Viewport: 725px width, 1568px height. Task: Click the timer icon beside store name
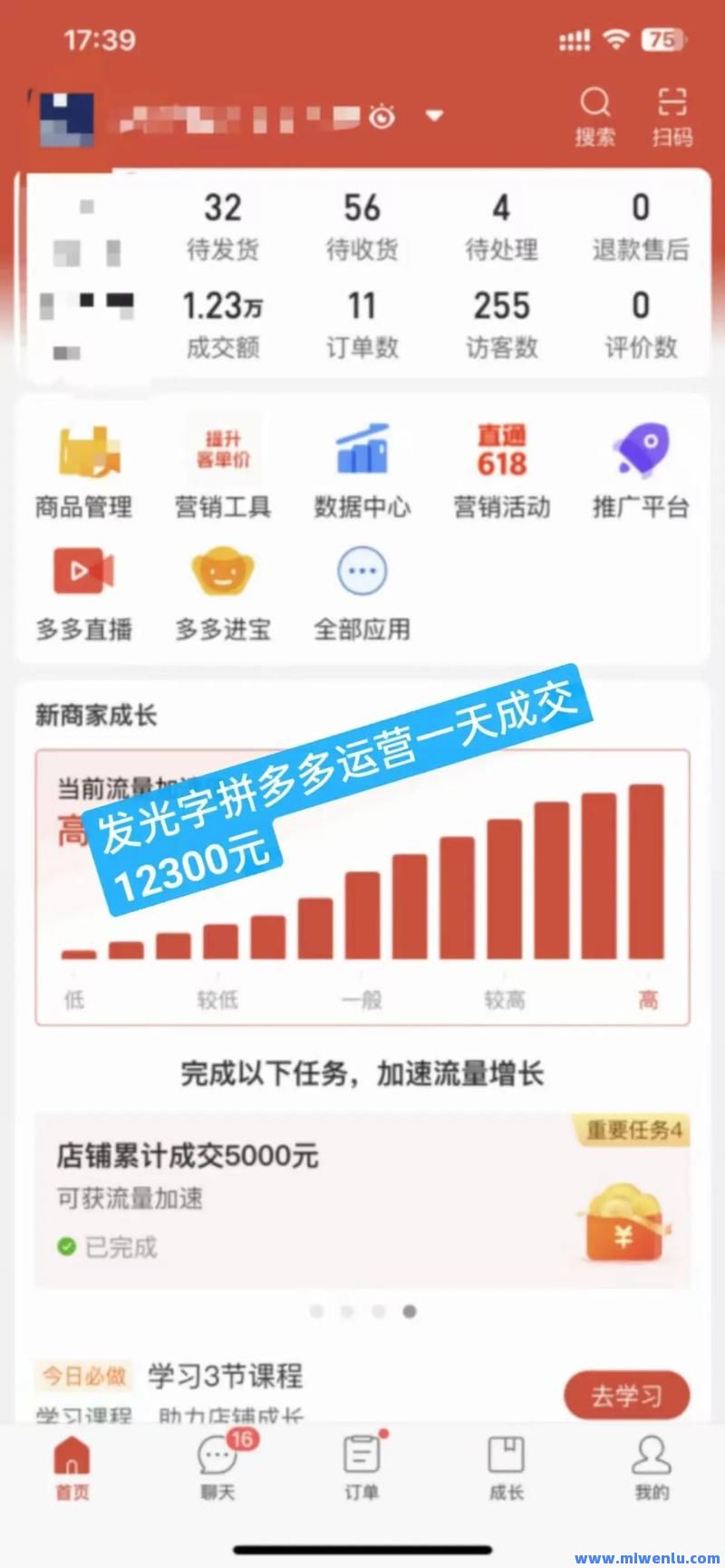tap(381, 115)
